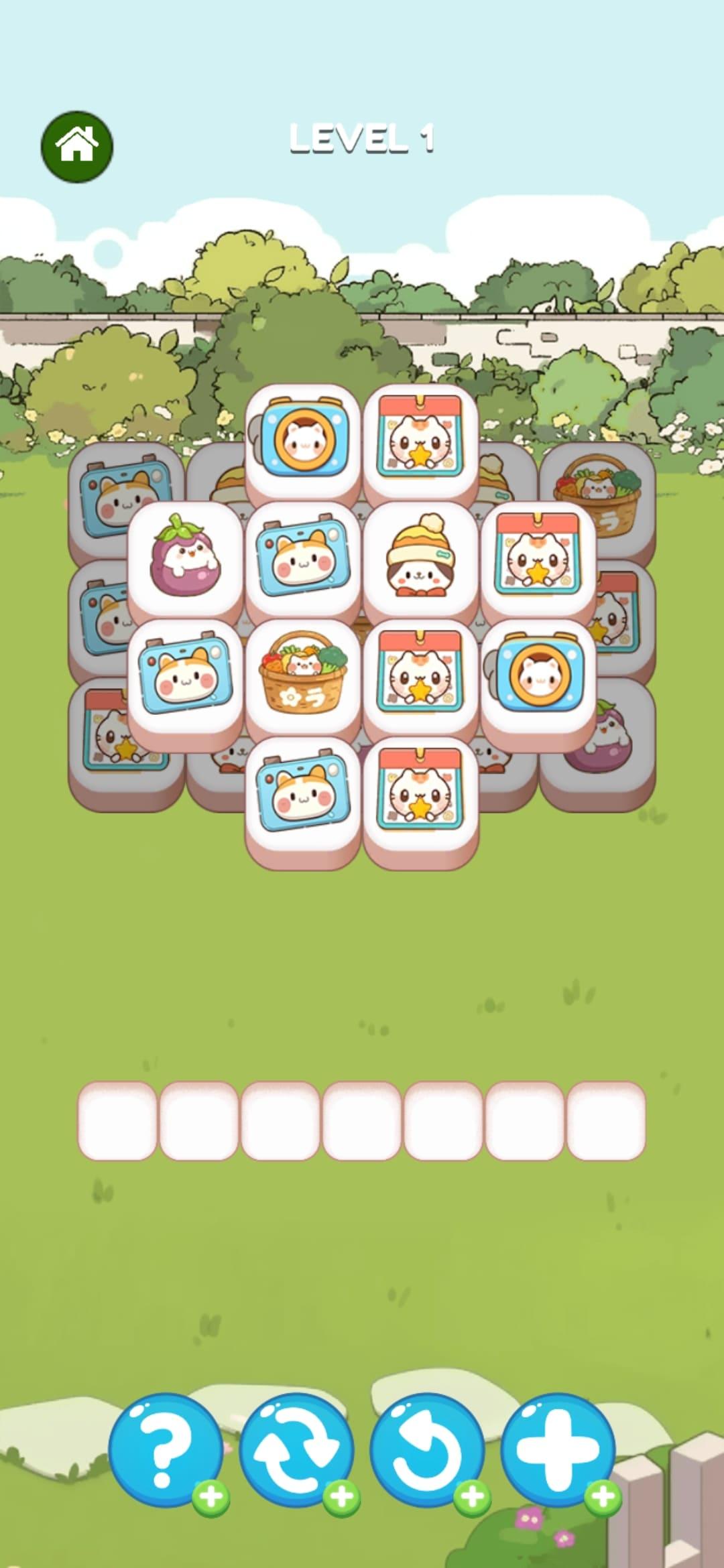Return to the home menu
The width and height of the screenshot is (724, 1568).
point(77,147)
